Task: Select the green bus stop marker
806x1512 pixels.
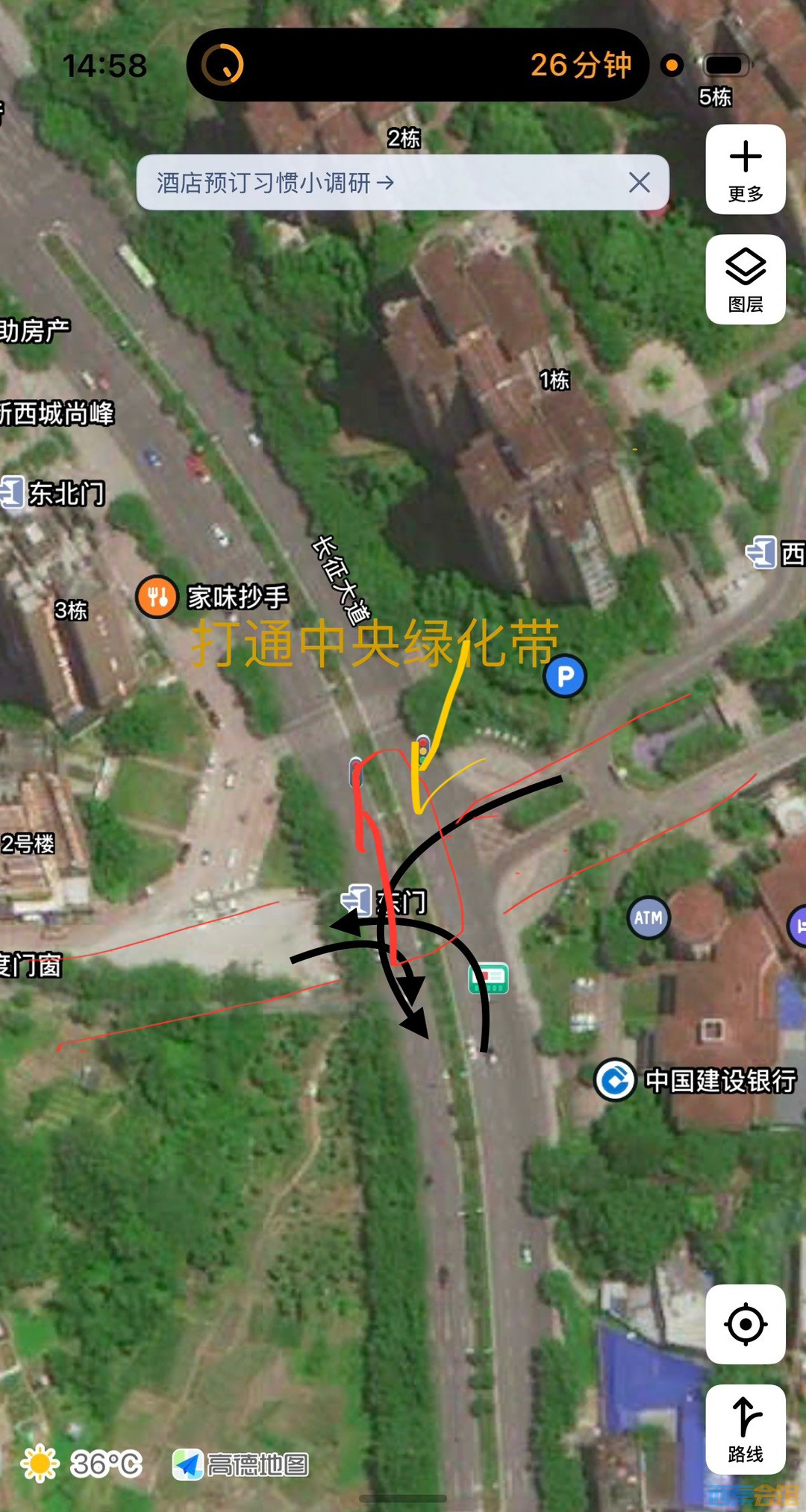Action: (x=488, y=978)
